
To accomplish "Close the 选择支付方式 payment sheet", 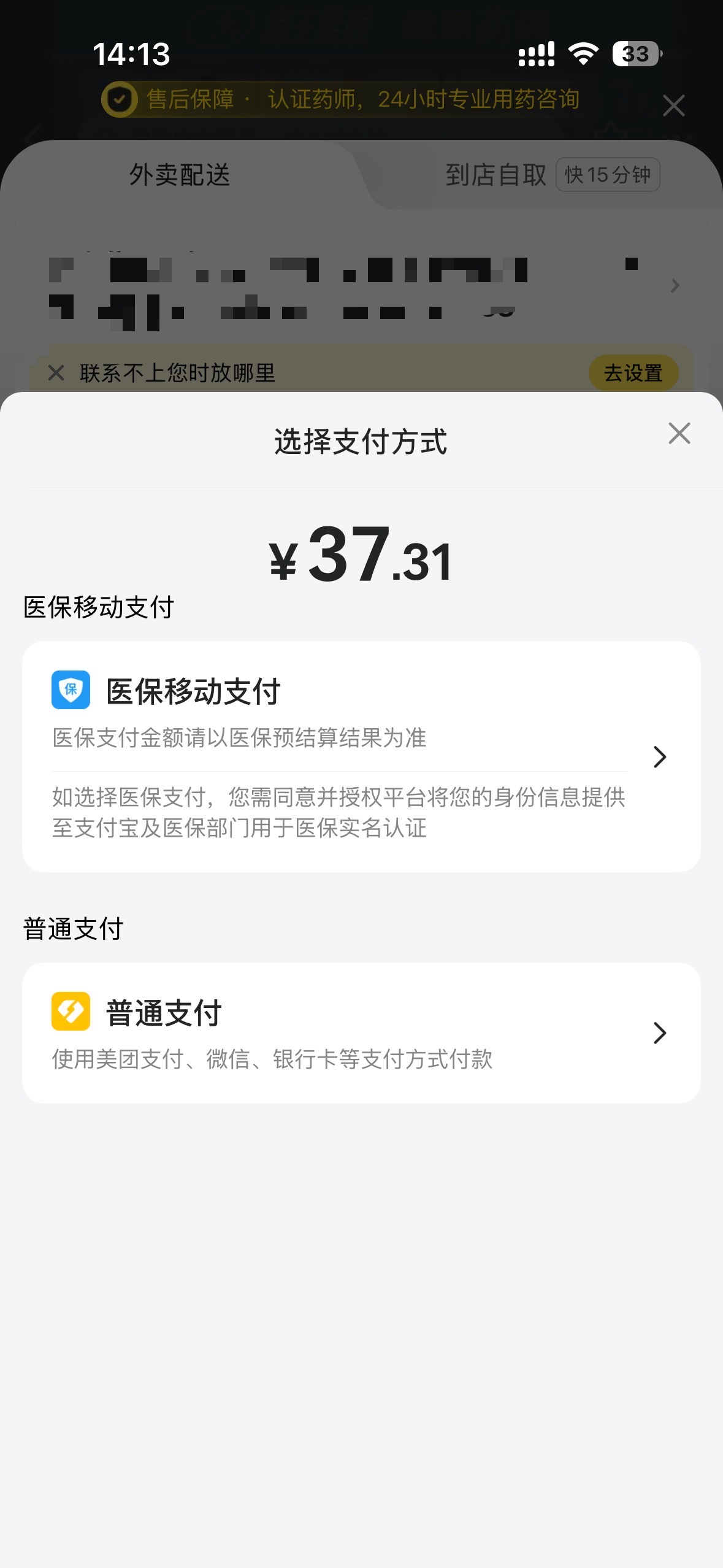I will [x=679, y=433].
